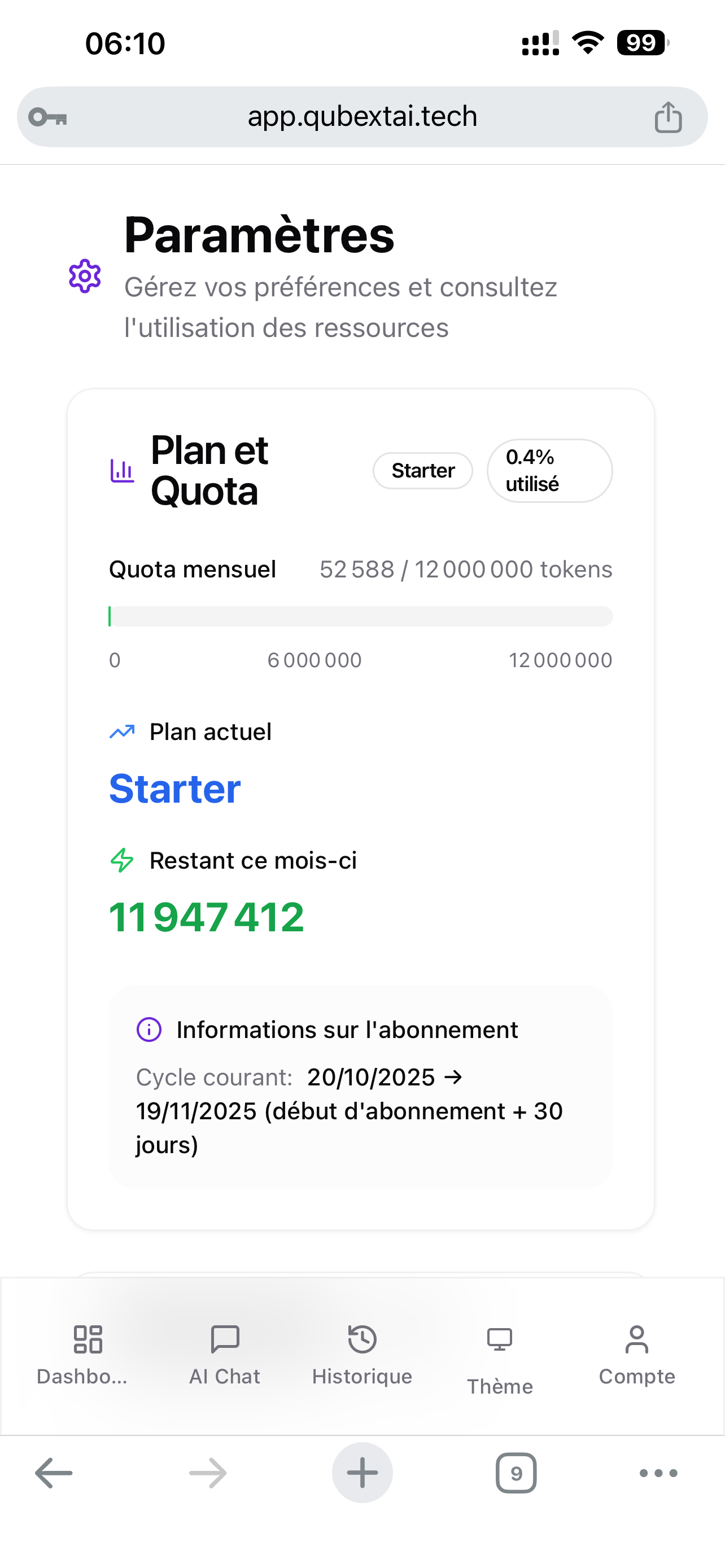
Task: Open the Compte tab
Action: tap(637, 1354)
